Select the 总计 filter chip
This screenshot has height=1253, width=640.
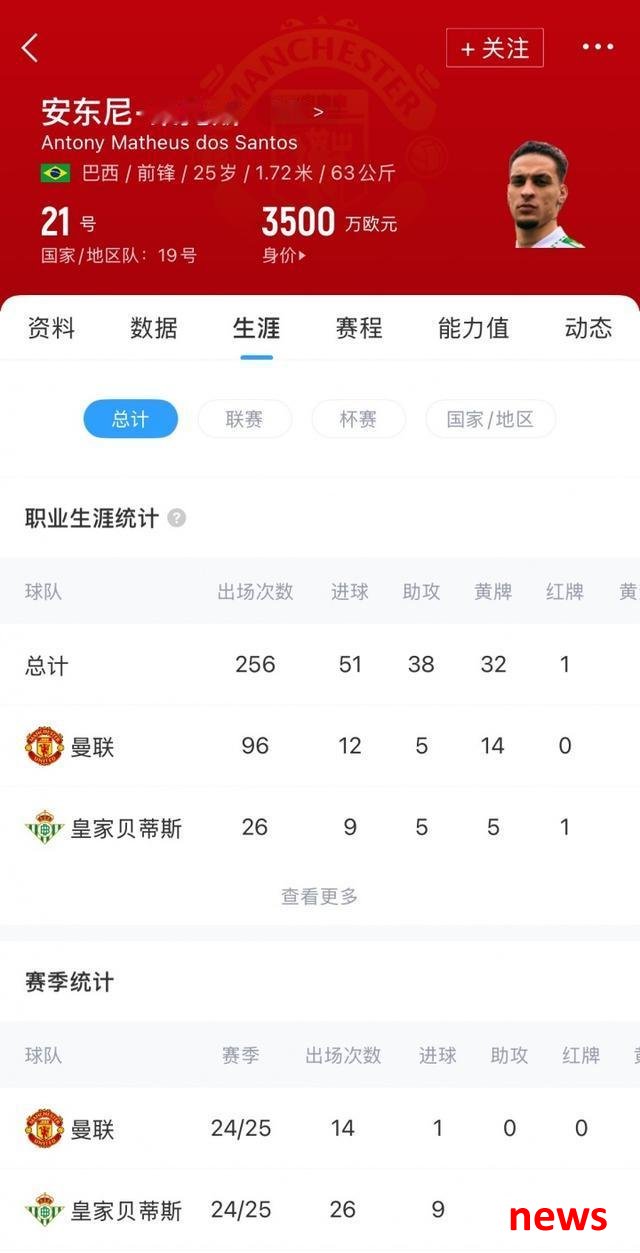click(130, 419)
